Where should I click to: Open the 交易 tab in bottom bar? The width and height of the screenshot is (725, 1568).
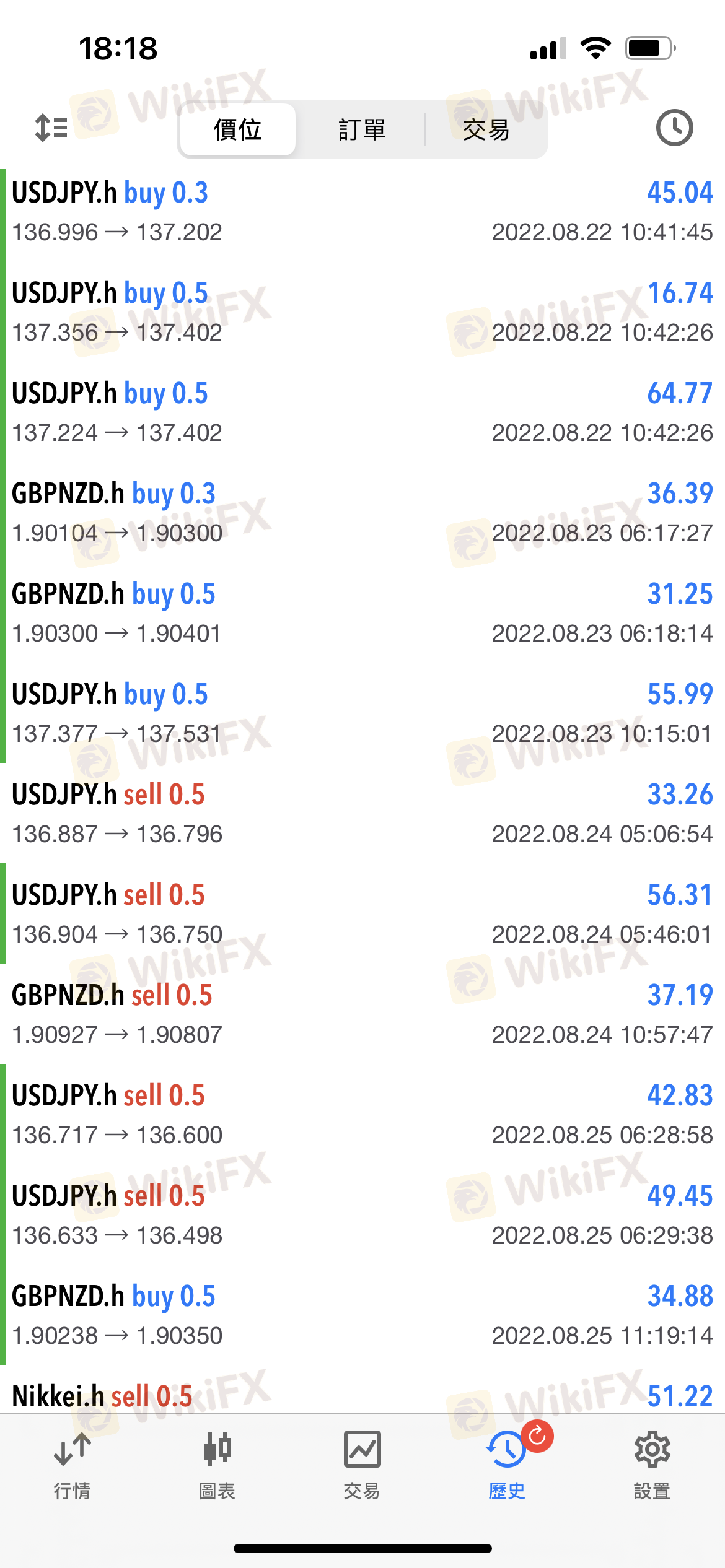pos(362,1465)
